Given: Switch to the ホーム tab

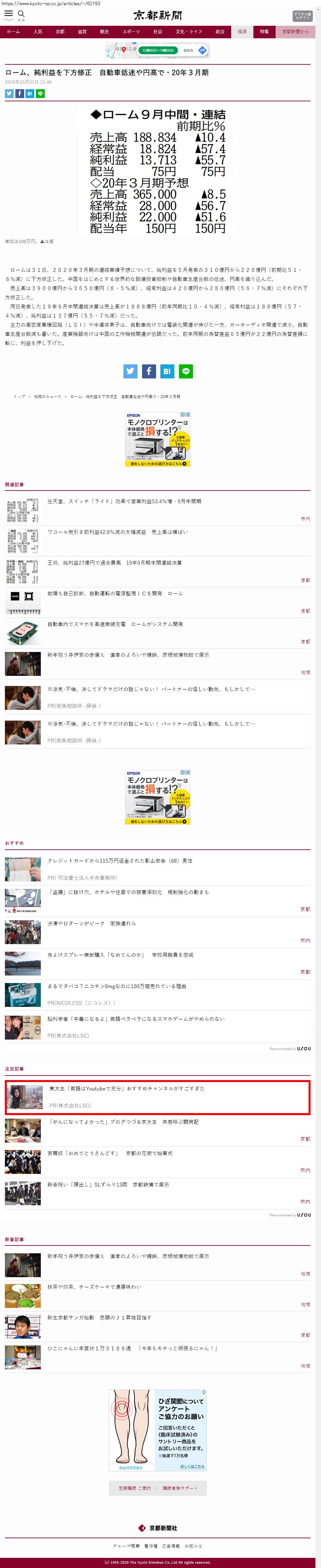Looking at the screenshot, I should [x=13, y=32].
